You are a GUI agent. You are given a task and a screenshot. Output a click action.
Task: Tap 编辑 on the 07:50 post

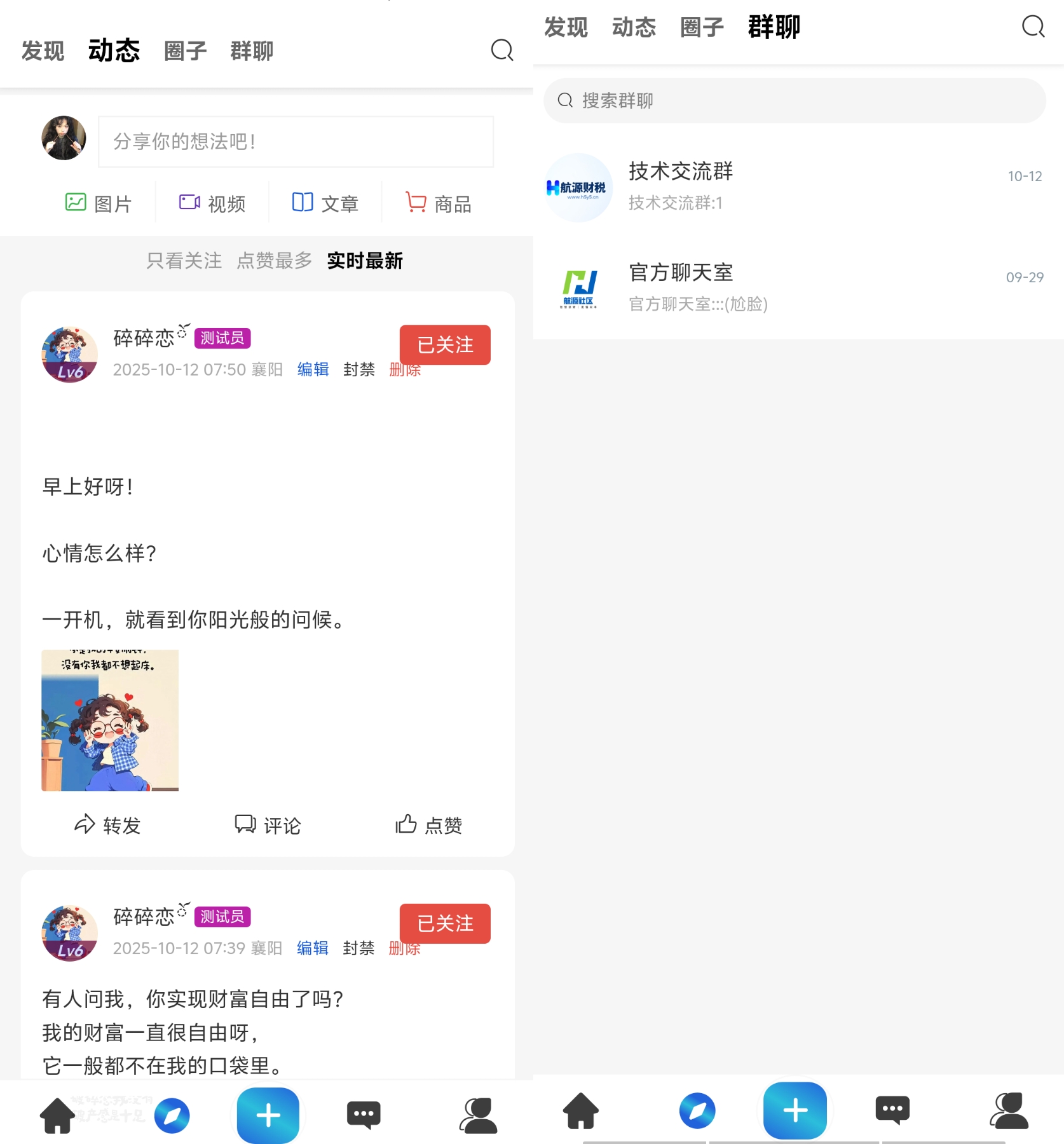click(x=313, y=369)
